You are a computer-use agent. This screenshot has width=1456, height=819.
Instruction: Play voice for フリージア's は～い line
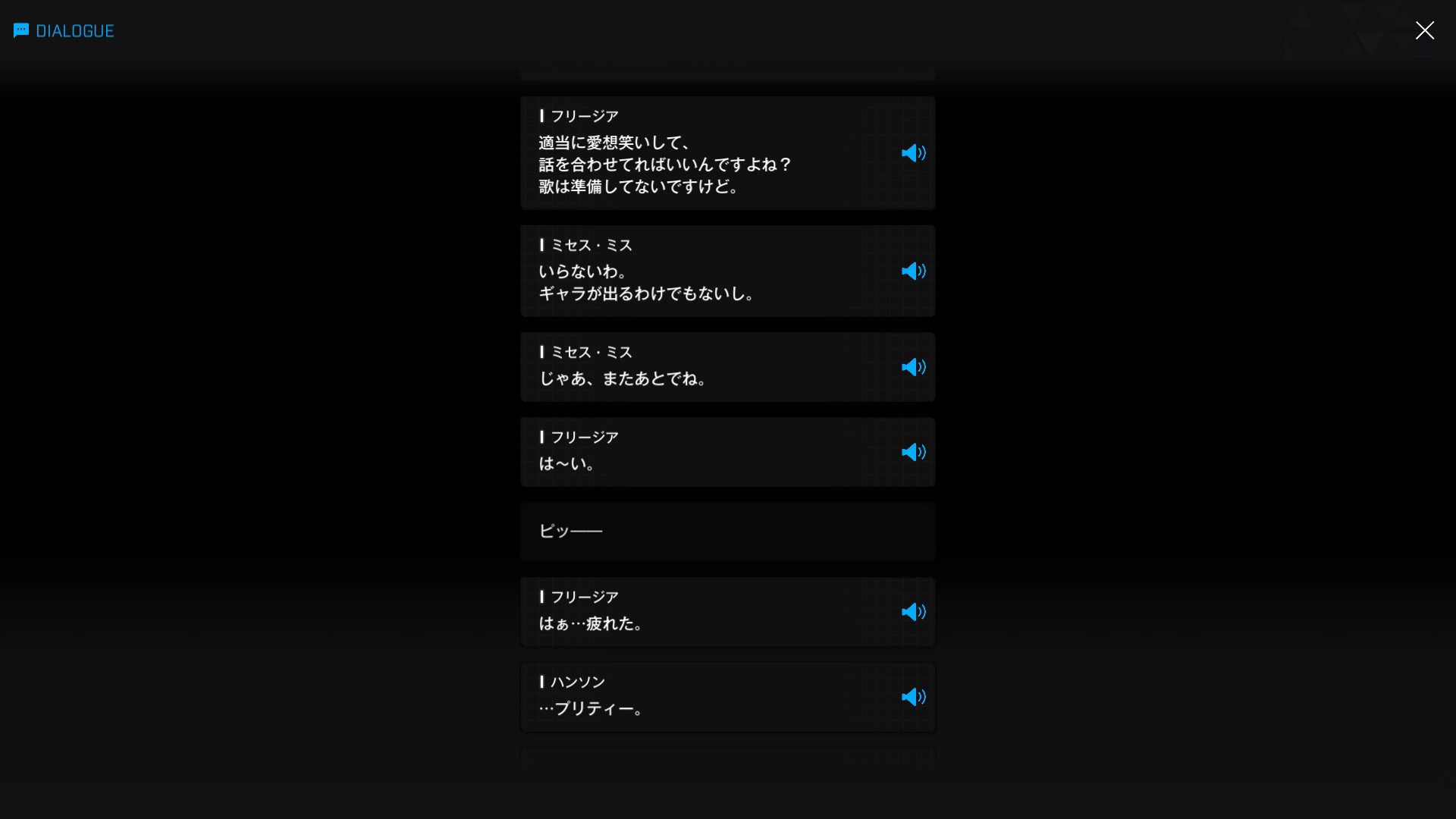coord(913,452)
